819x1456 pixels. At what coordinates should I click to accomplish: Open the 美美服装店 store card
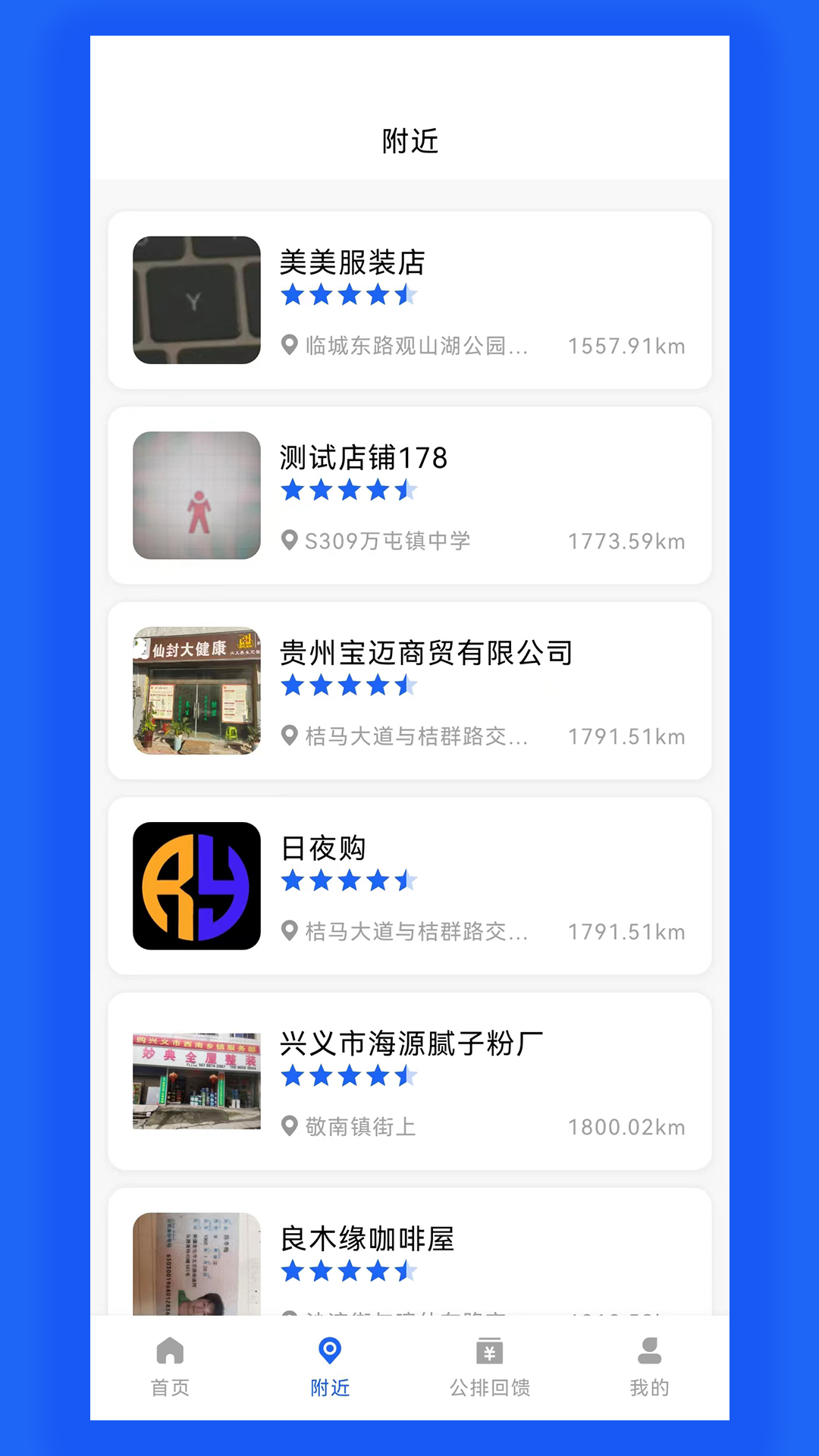(409, 300)
